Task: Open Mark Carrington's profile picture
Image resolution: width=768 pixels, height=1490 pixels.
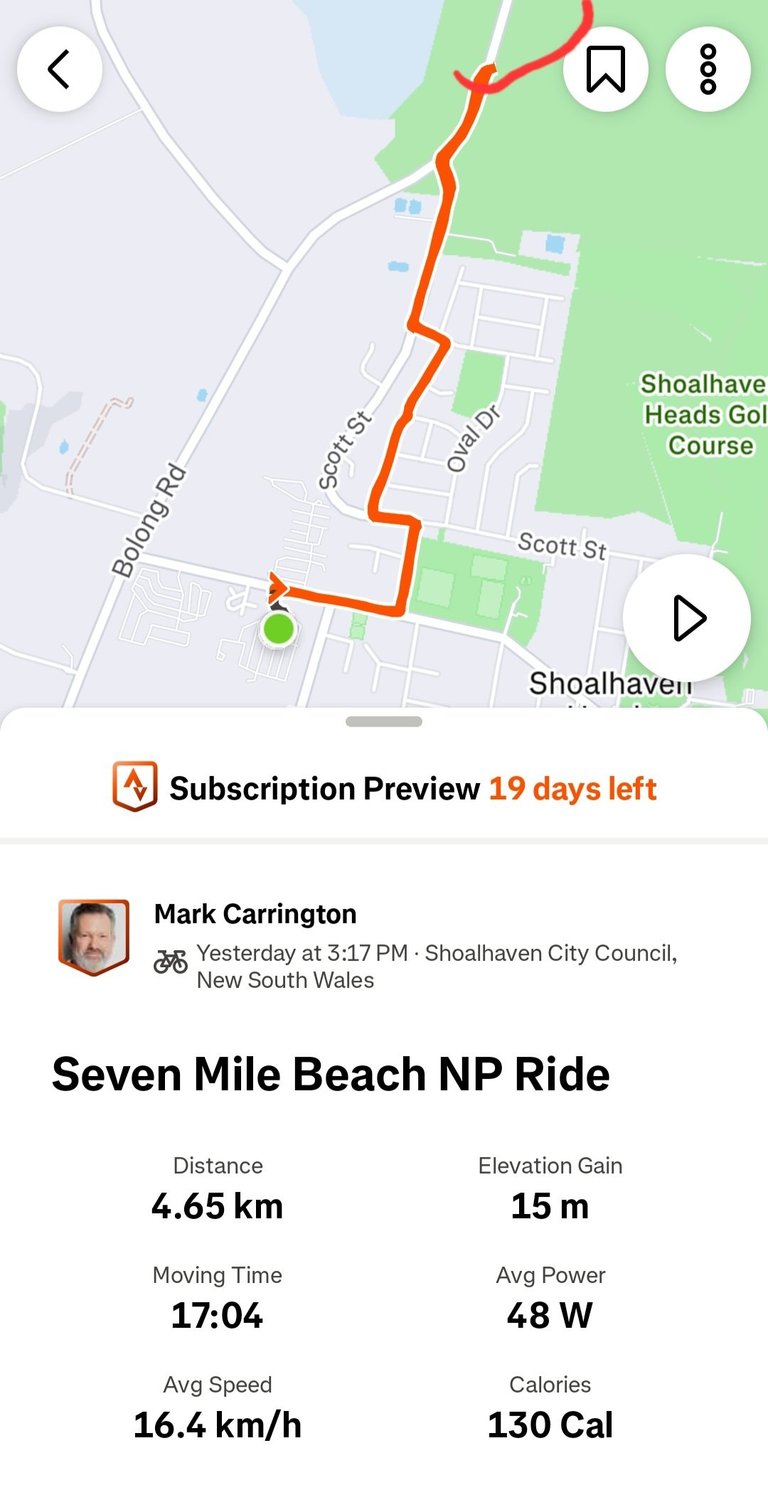Action: click(94, 937)
